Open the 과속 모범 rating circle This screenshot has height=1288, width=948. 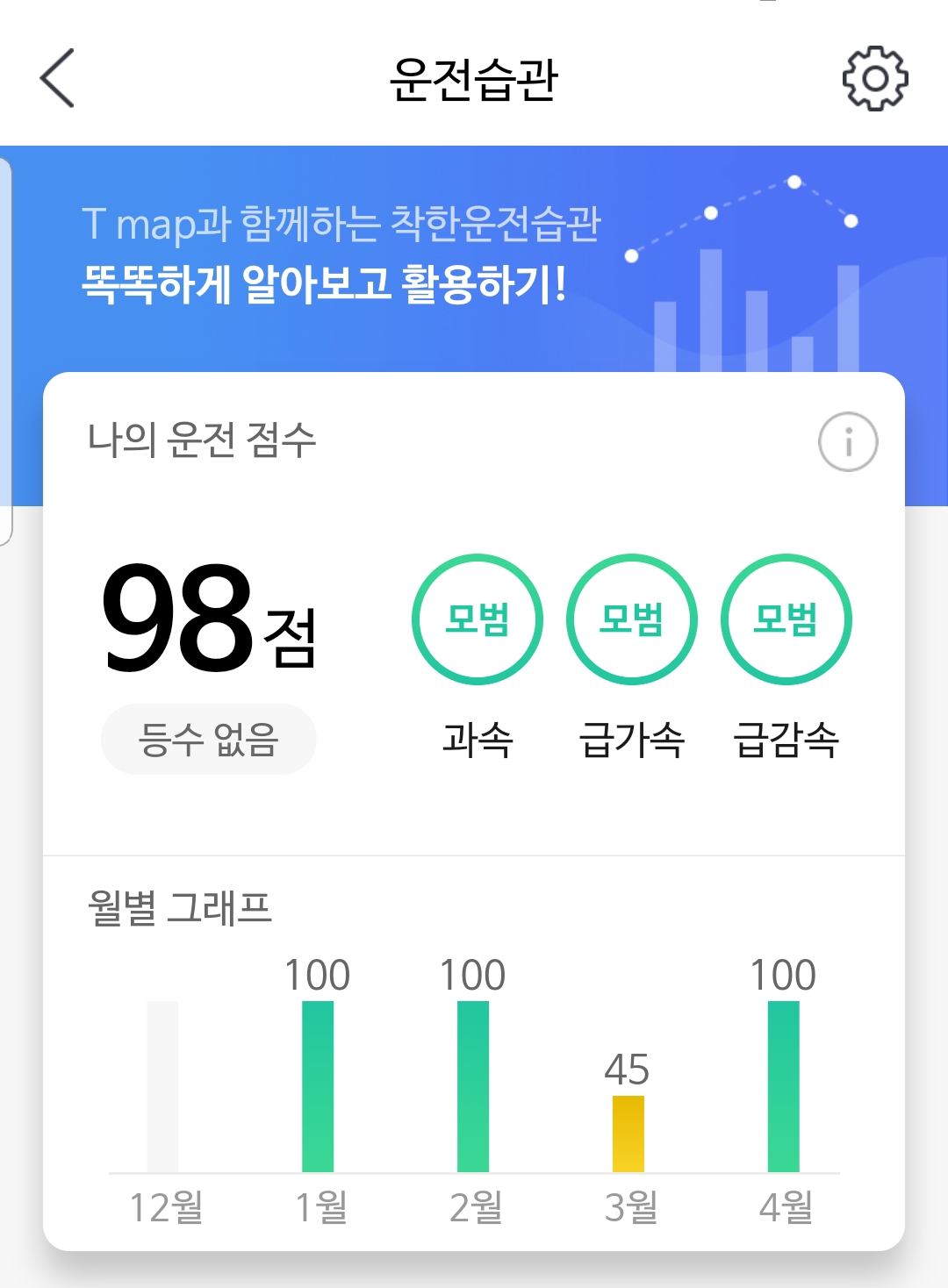coord(478,619)
